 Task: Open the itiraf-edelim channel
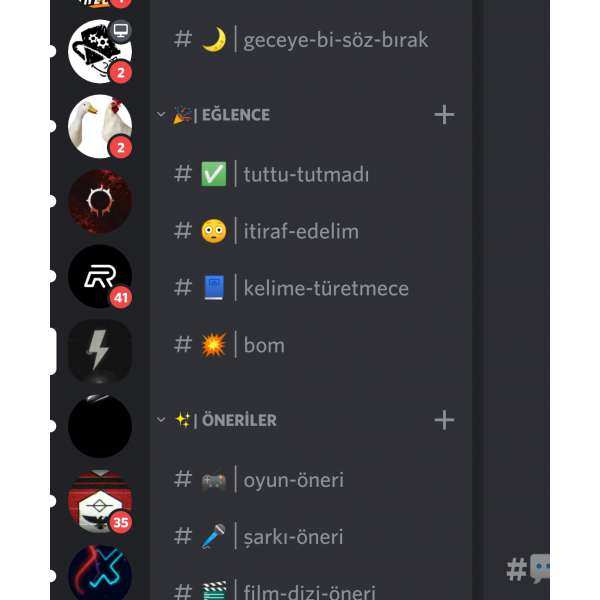click(x=300, y=231)
